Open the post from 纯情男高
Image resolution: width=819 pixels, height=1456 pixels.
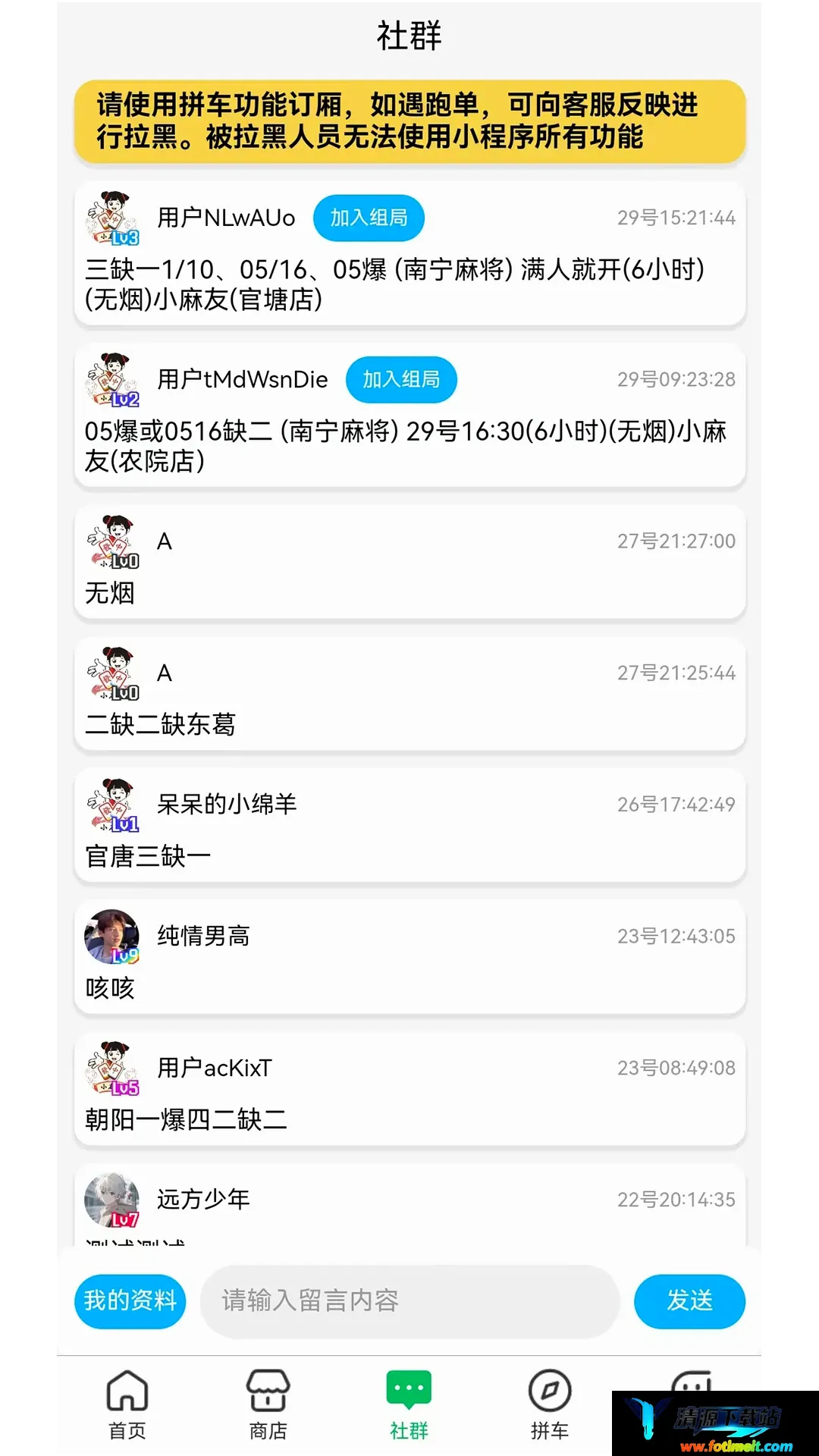pos(409,957)
